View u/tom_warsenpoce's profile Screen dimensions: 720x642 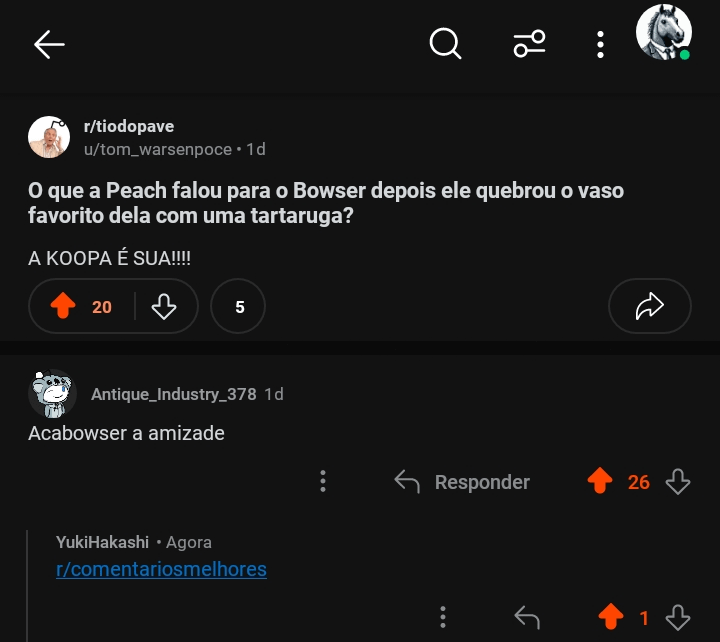coord(157,149)
